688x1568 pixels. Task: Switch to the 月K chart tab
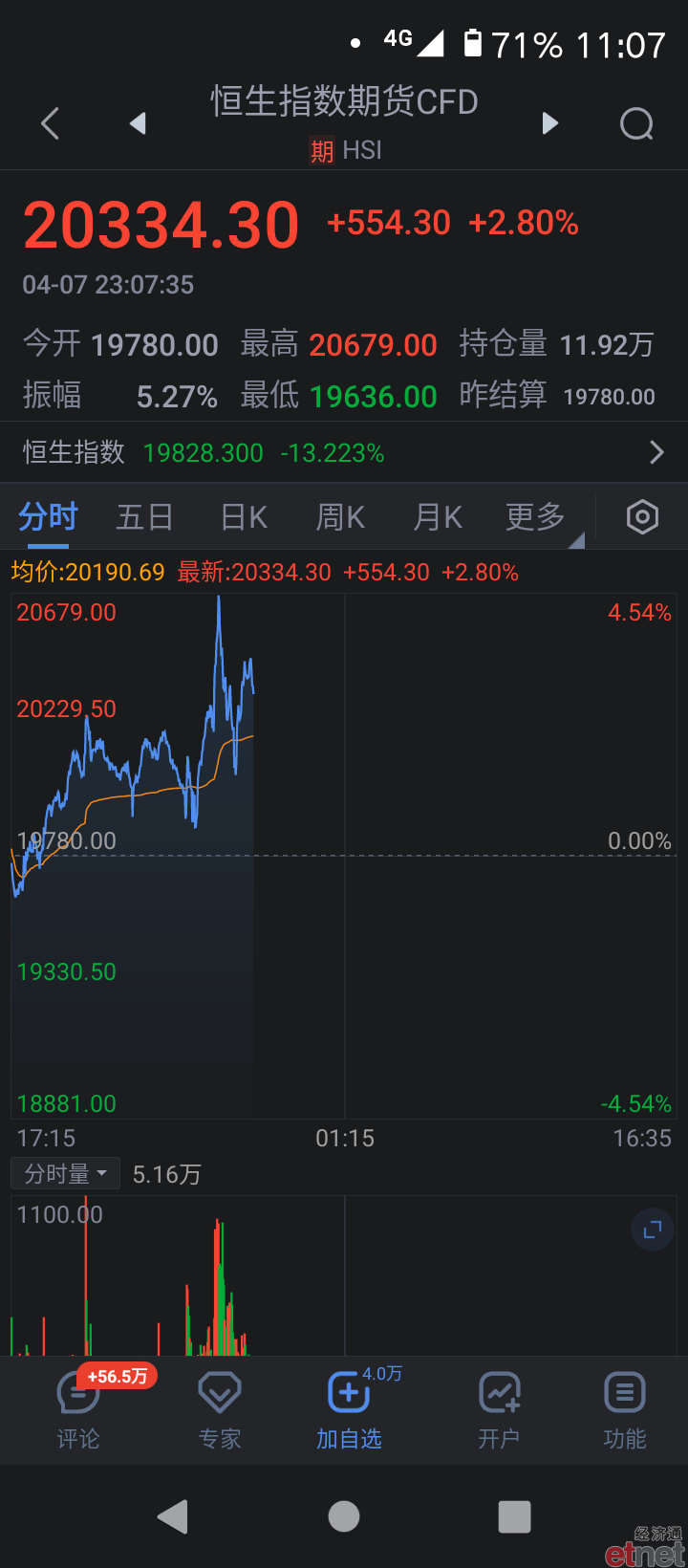pyautogui.click(x=438, y=517)
